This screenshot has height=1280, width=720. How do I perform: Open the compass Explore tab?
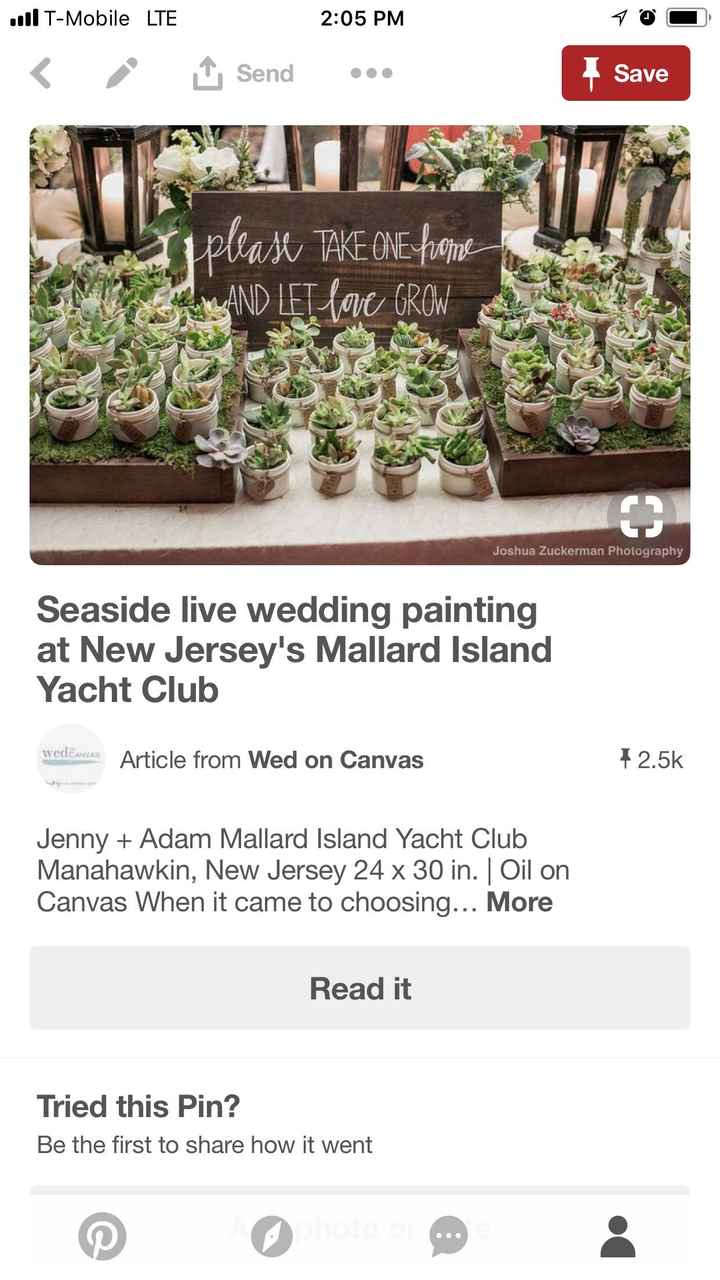click(x=272, y=1236)
